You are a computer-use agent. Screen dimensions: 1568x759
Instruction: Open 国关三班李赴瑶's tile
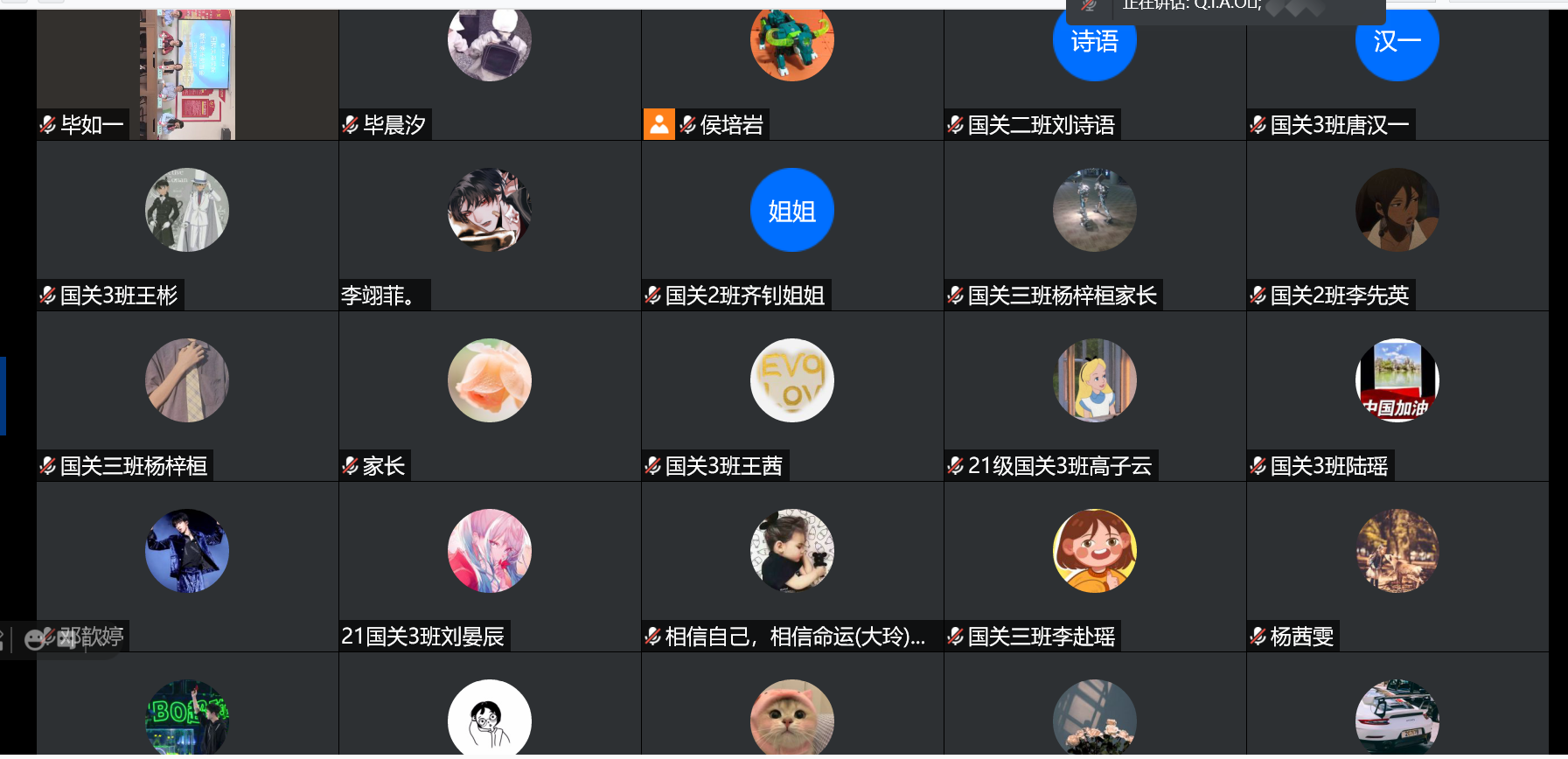point(1094,567)
